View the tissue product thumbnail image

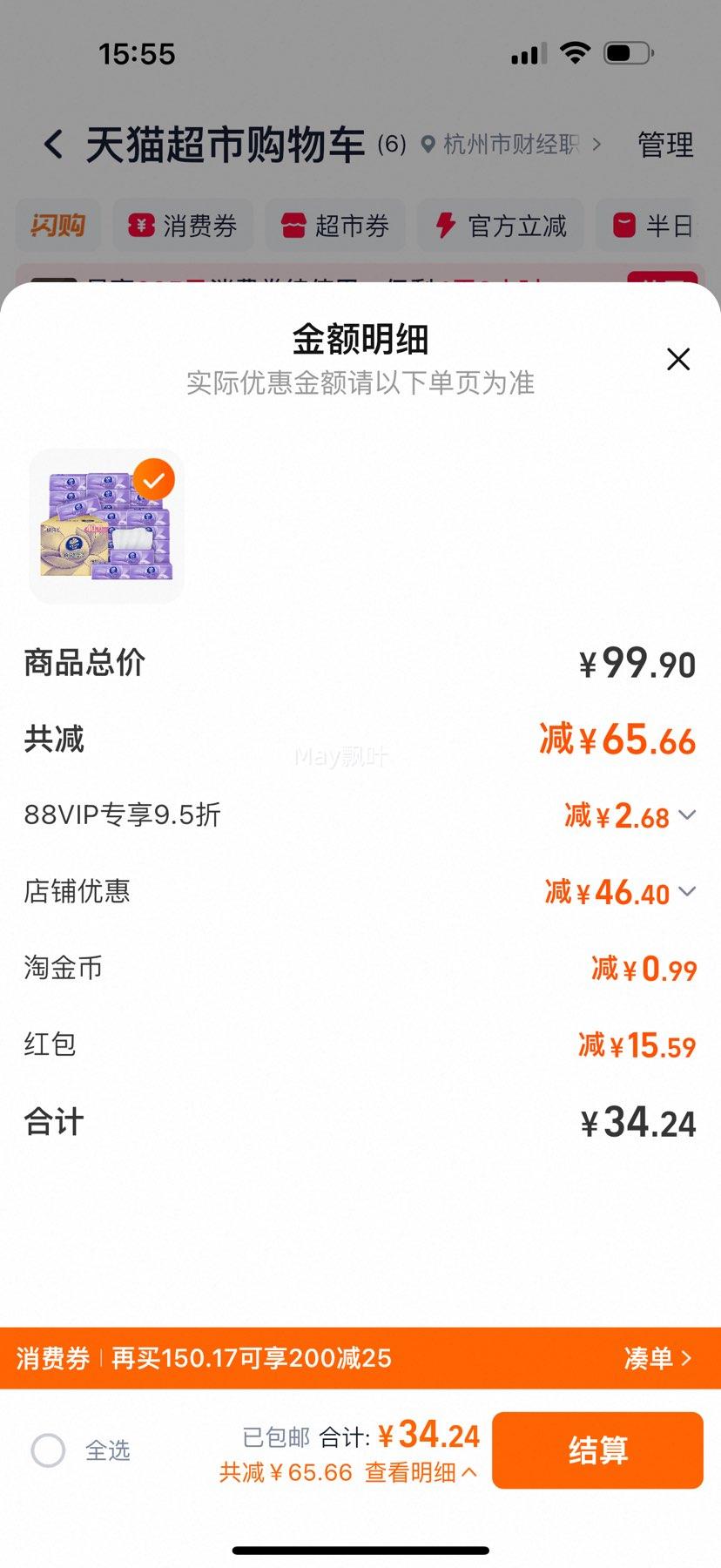pyautogui.click(x=104, y=523)
